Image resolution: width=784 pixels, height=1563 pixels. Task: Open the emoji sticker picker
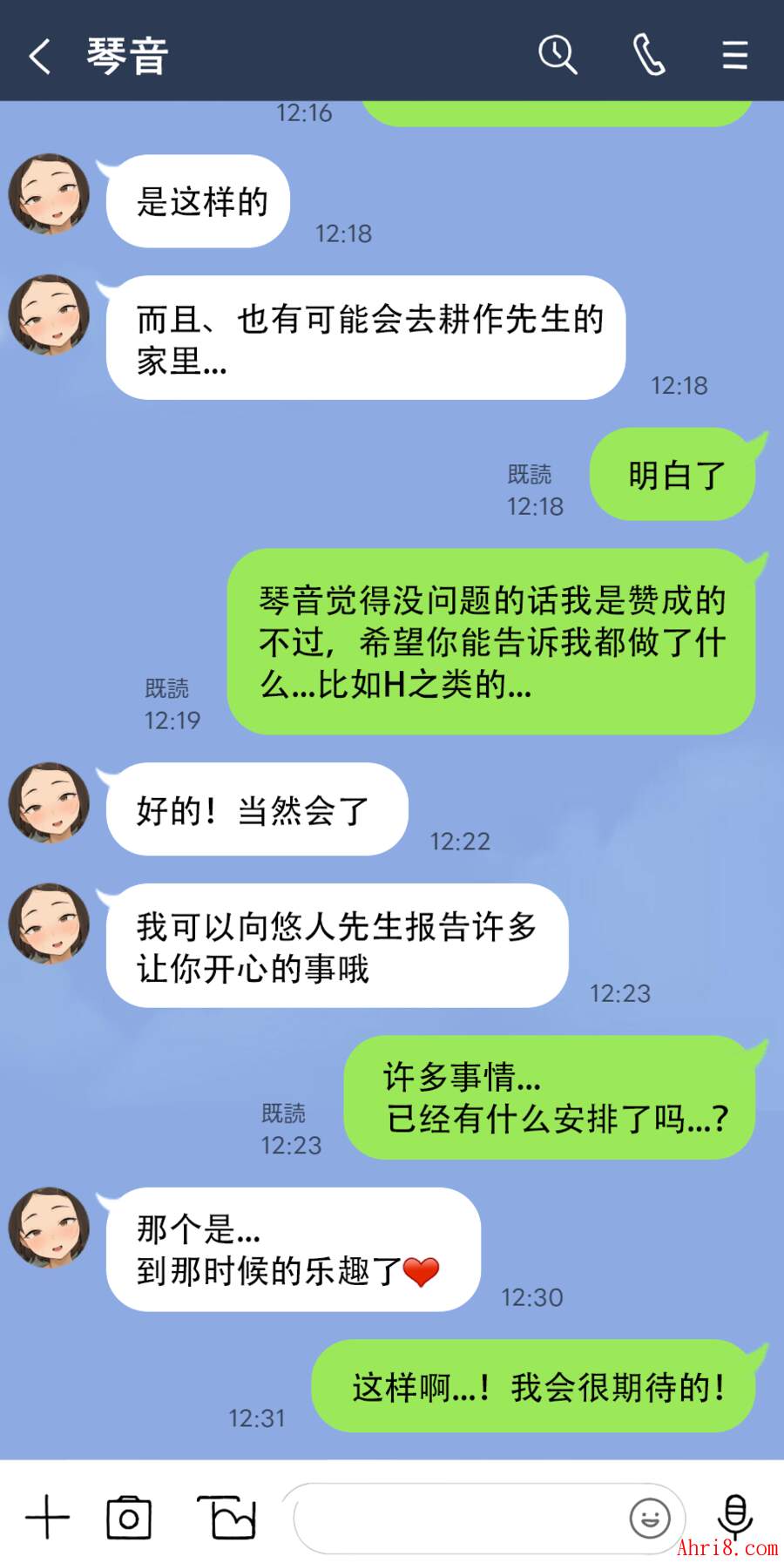[x=650, y=1519]
